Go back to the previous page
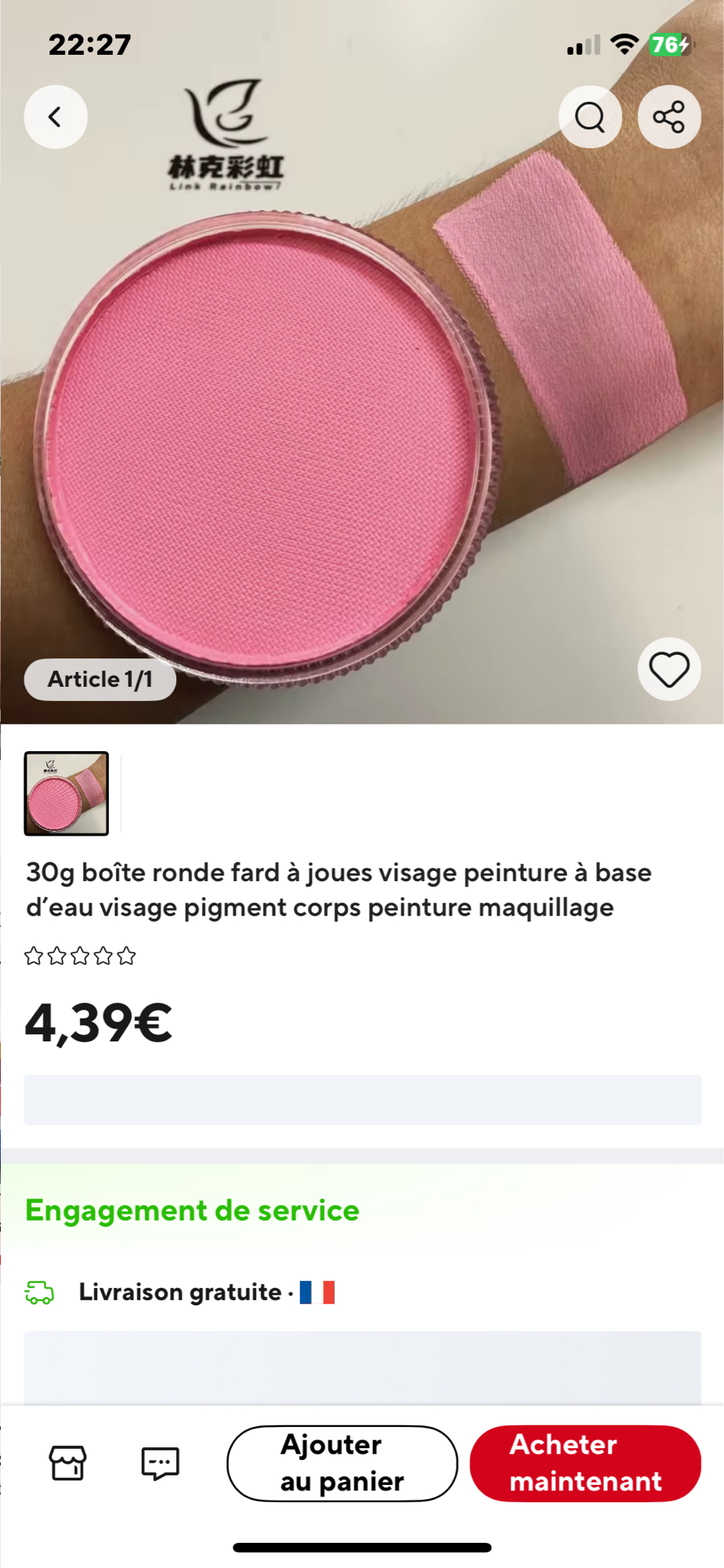The height and width of the screenshot is (1568, 724). (56, 118)
